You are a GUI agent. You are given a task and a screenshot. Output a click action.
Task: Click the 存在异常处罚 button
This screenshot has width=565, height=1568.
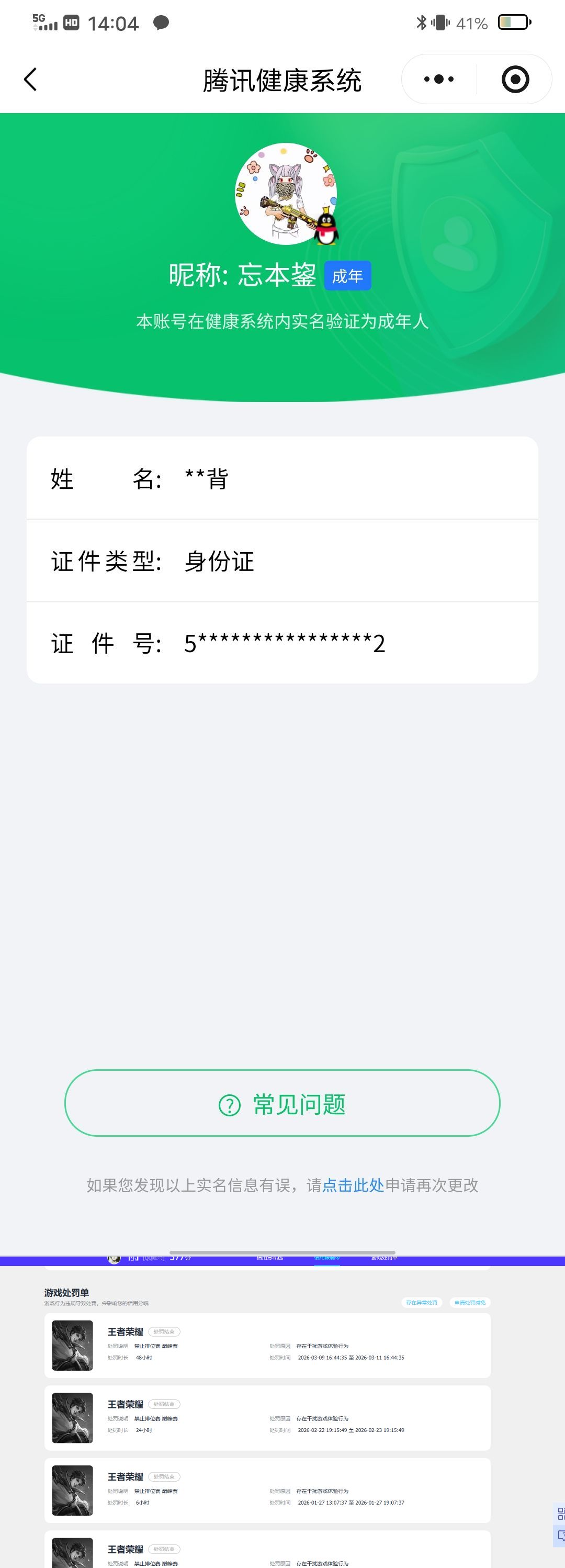[x=423, y=1303]
